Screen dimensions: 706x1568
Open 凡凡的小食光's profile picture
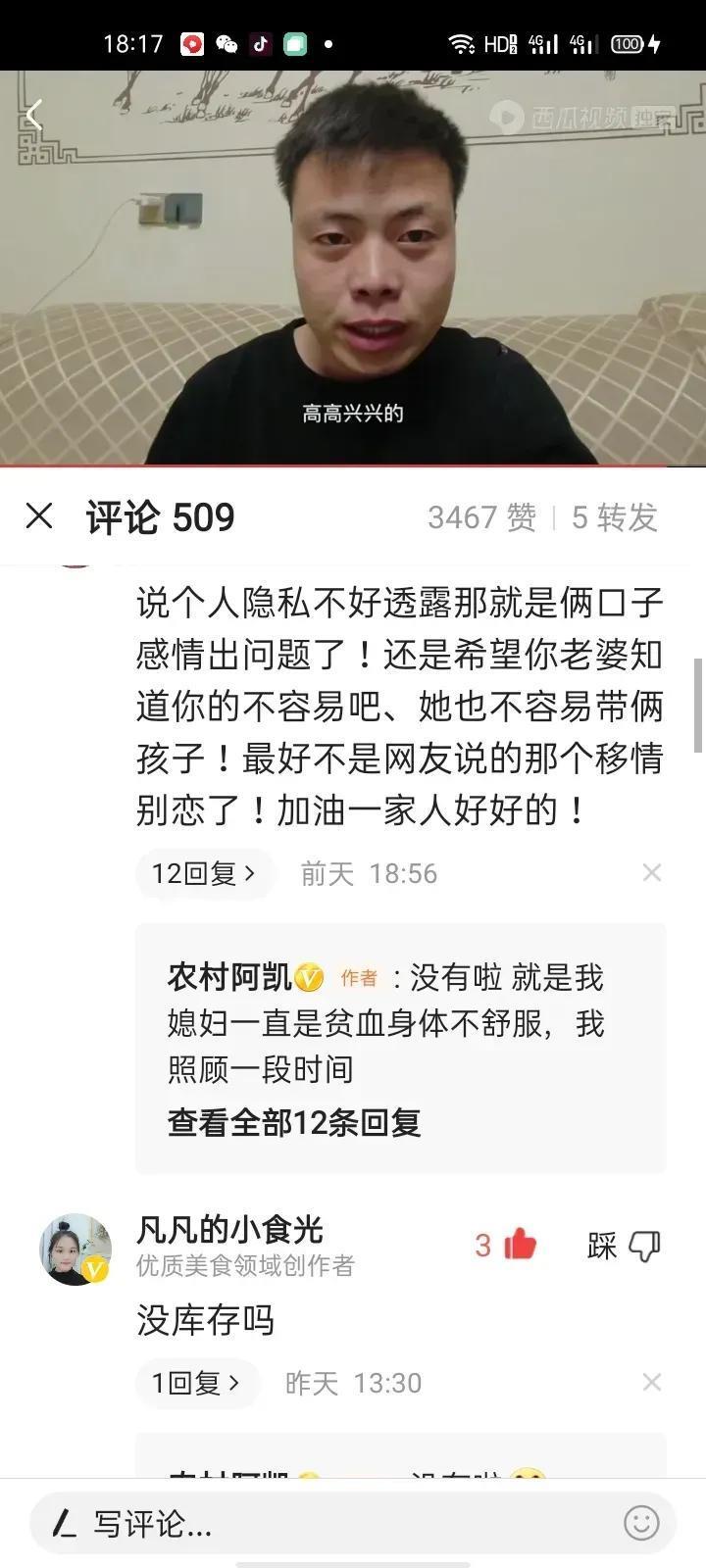pyautogui.click(x=76, y=1249)
